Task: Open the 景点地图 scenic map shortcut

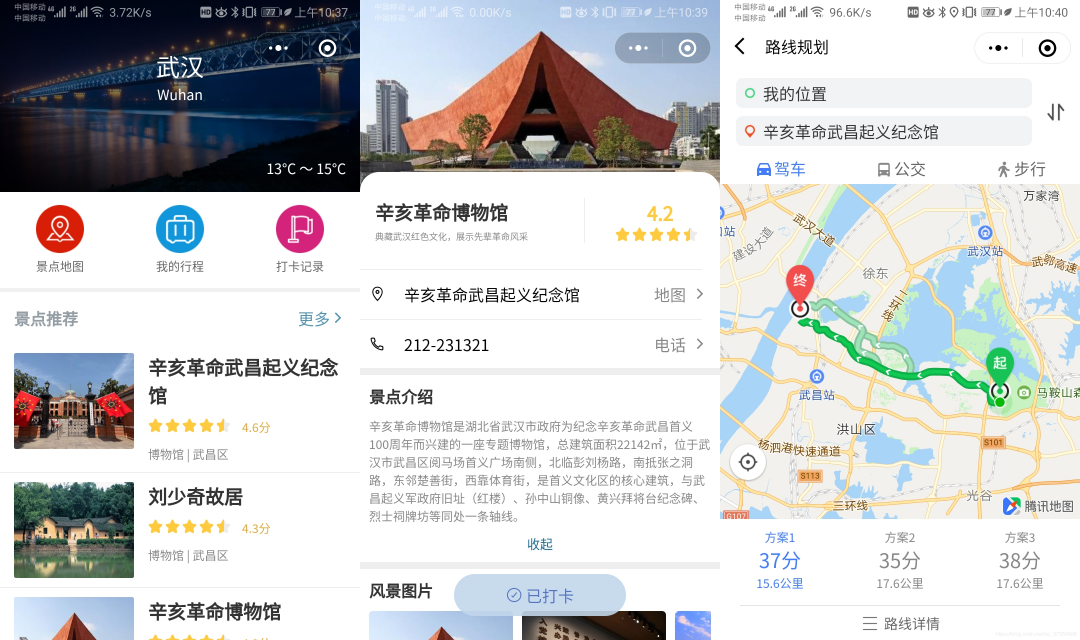Action: [x=60, y=239]
